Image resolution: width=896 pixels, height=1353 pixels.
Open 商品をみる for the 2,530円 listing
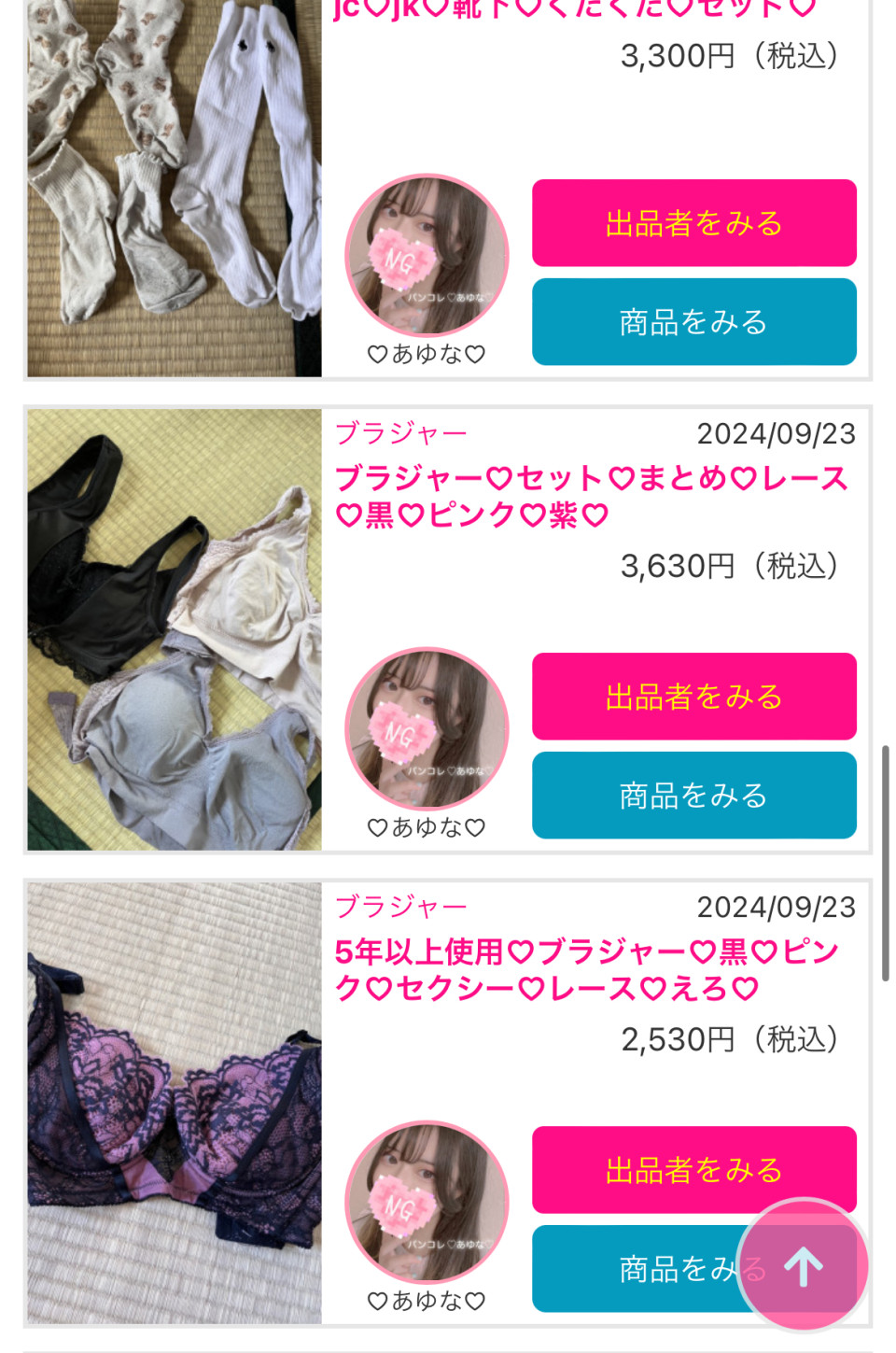[x=635, y=1269]
